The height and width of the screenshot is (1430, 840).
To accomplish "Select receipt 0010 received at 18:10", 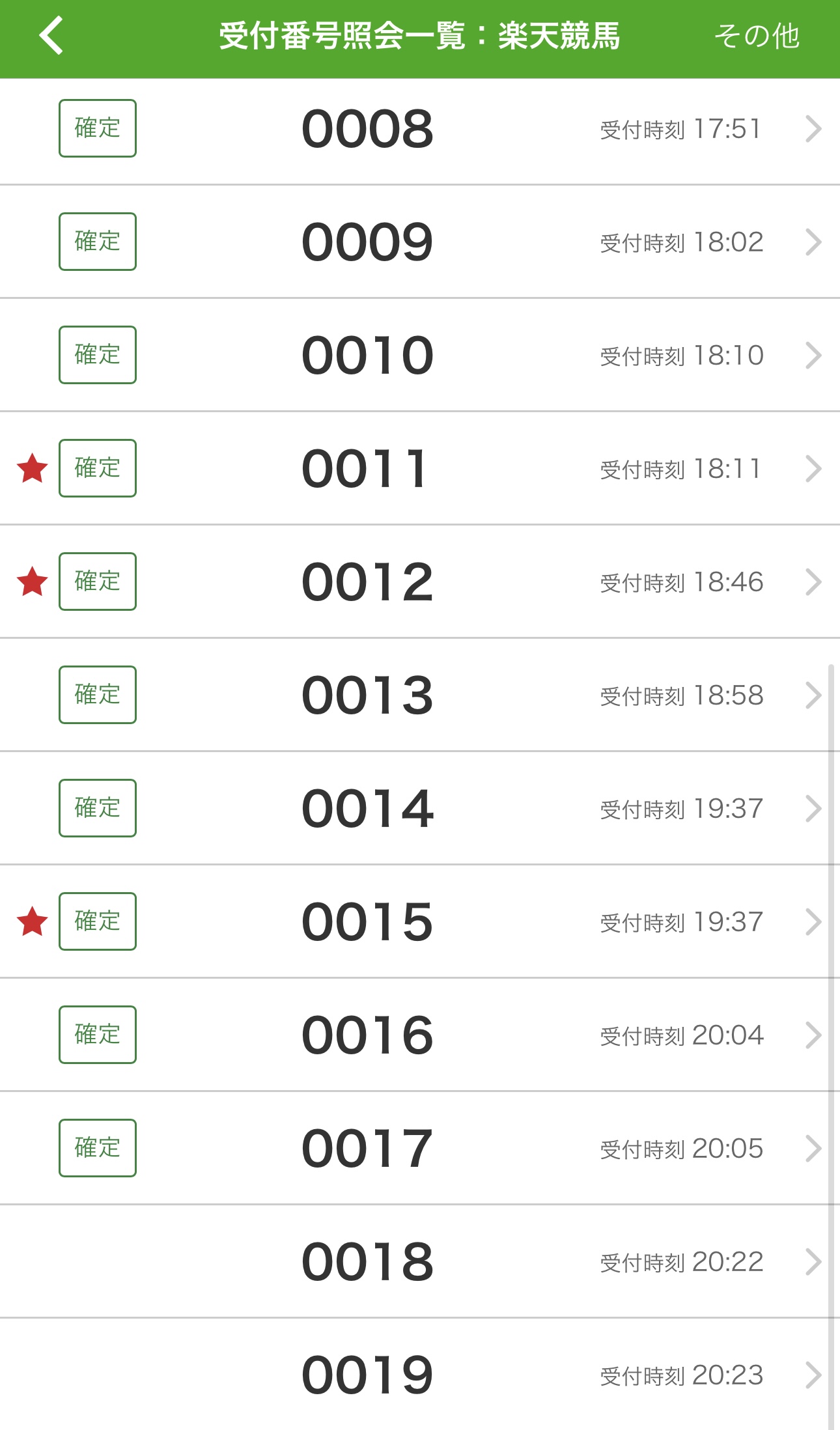I will click(x=420, y=356).
